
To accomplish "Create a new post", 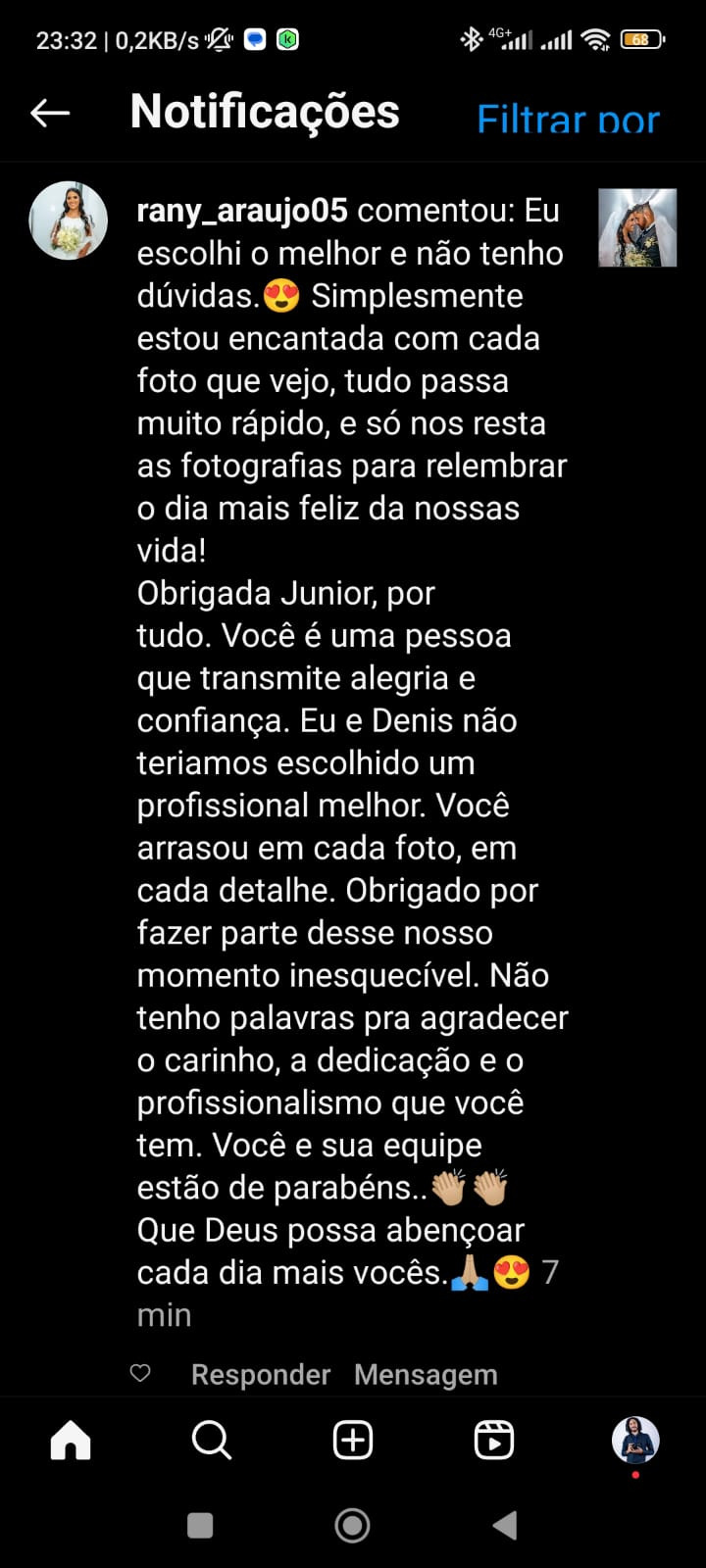I will (x=353, y=1441).
